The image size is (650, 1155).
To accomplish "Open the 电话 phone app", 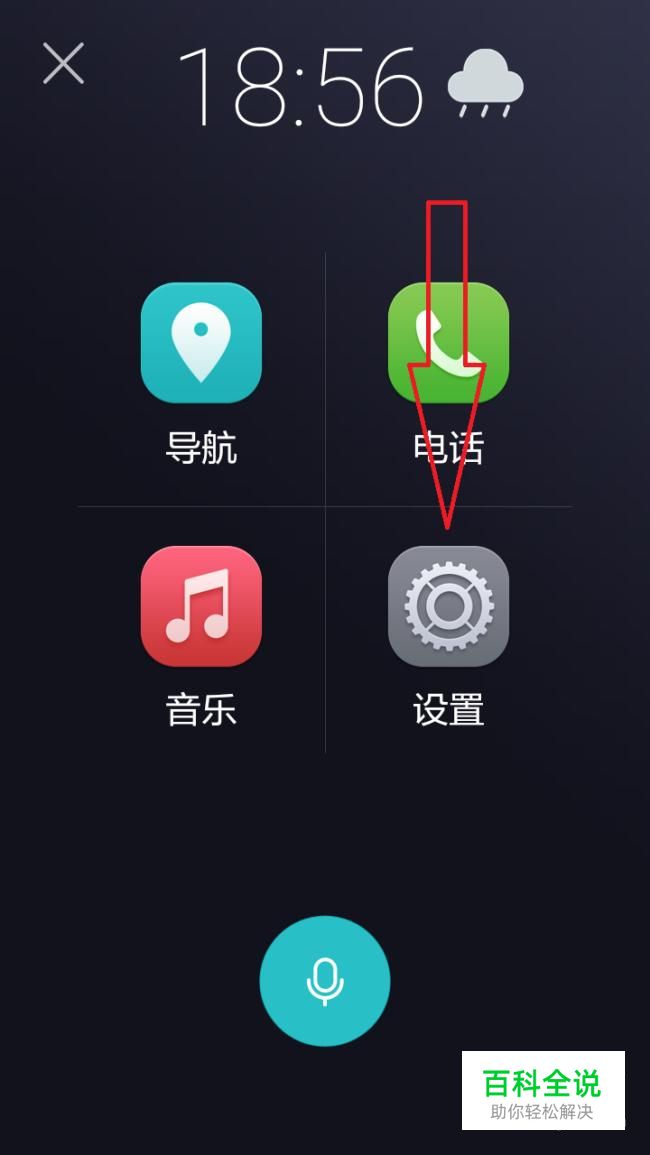I will coord(448,343).
